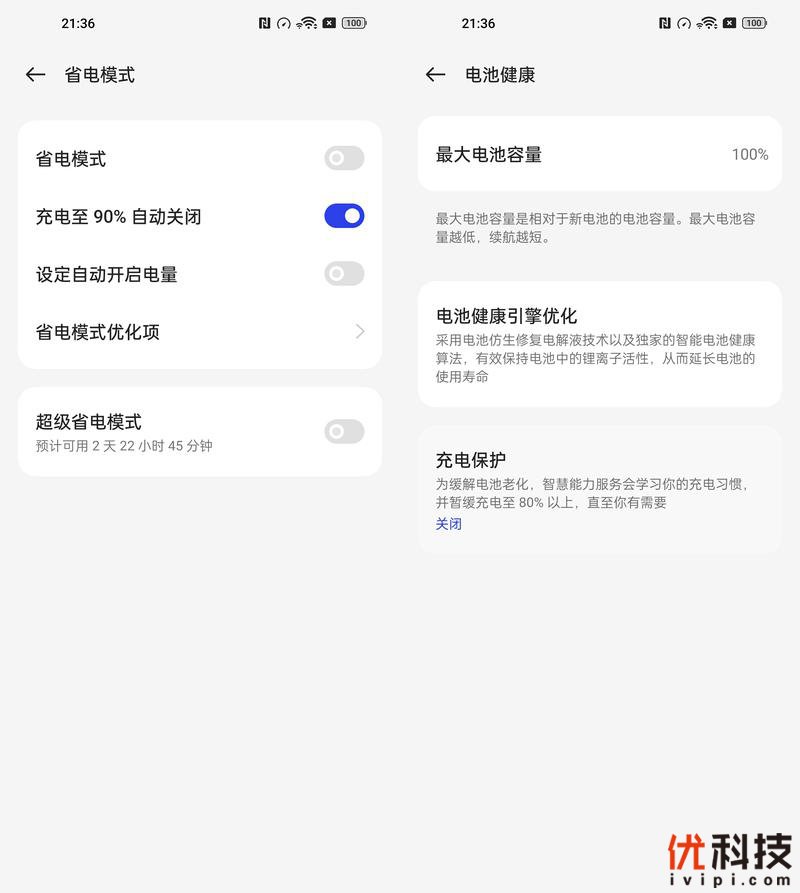Tap the 关闭 link under 充电保护
The image size is (800, 893).
click(449, 524)
